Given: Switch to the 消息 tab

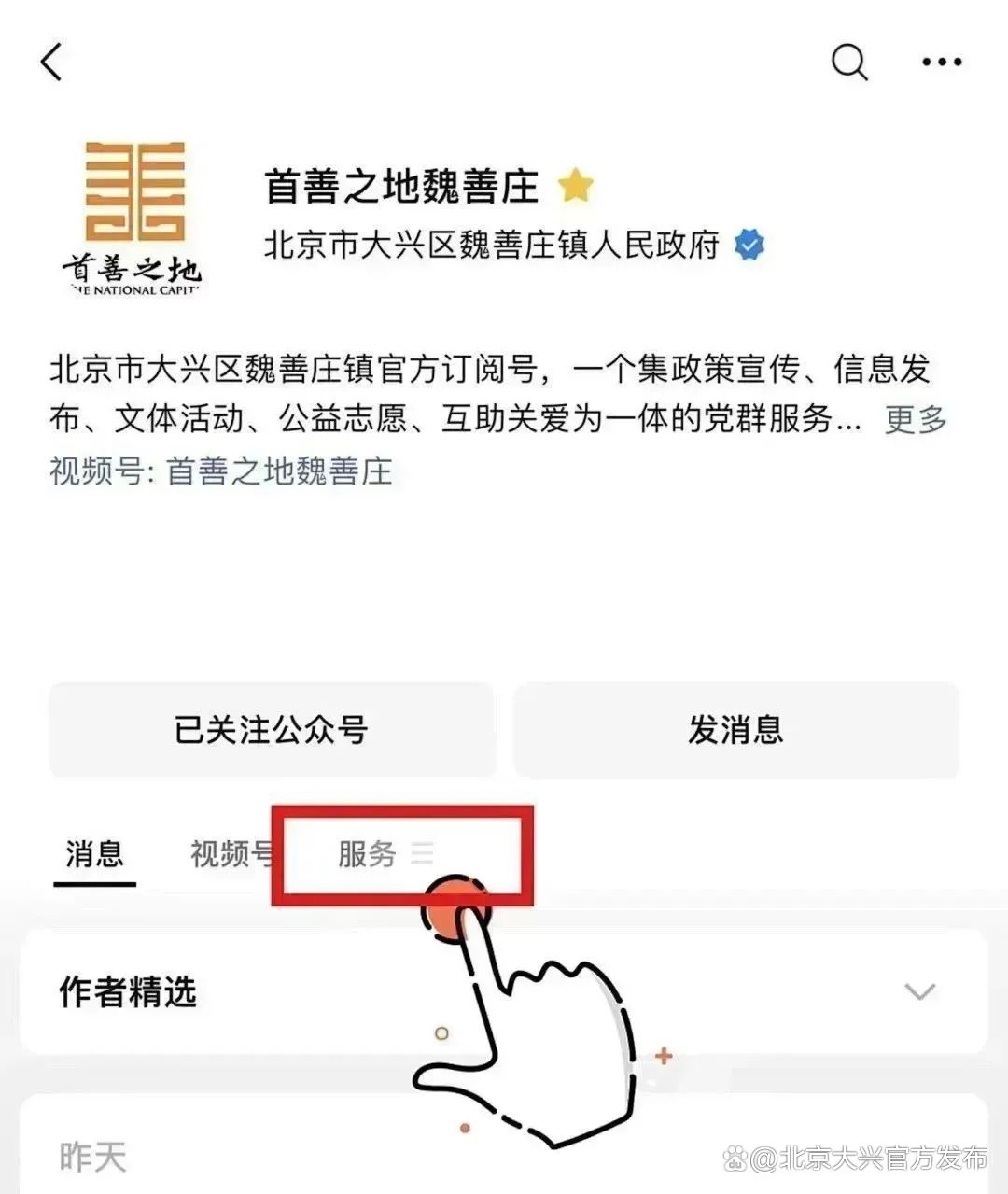Looking at the screenshot, I should 94,853.
